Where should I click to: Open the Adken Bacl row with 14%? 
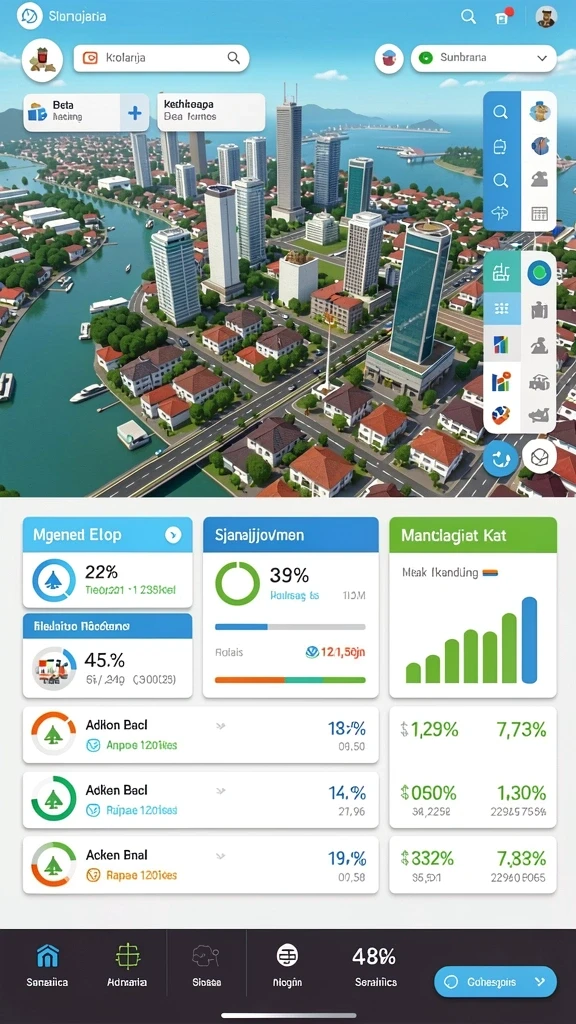(x=200, y=799)
